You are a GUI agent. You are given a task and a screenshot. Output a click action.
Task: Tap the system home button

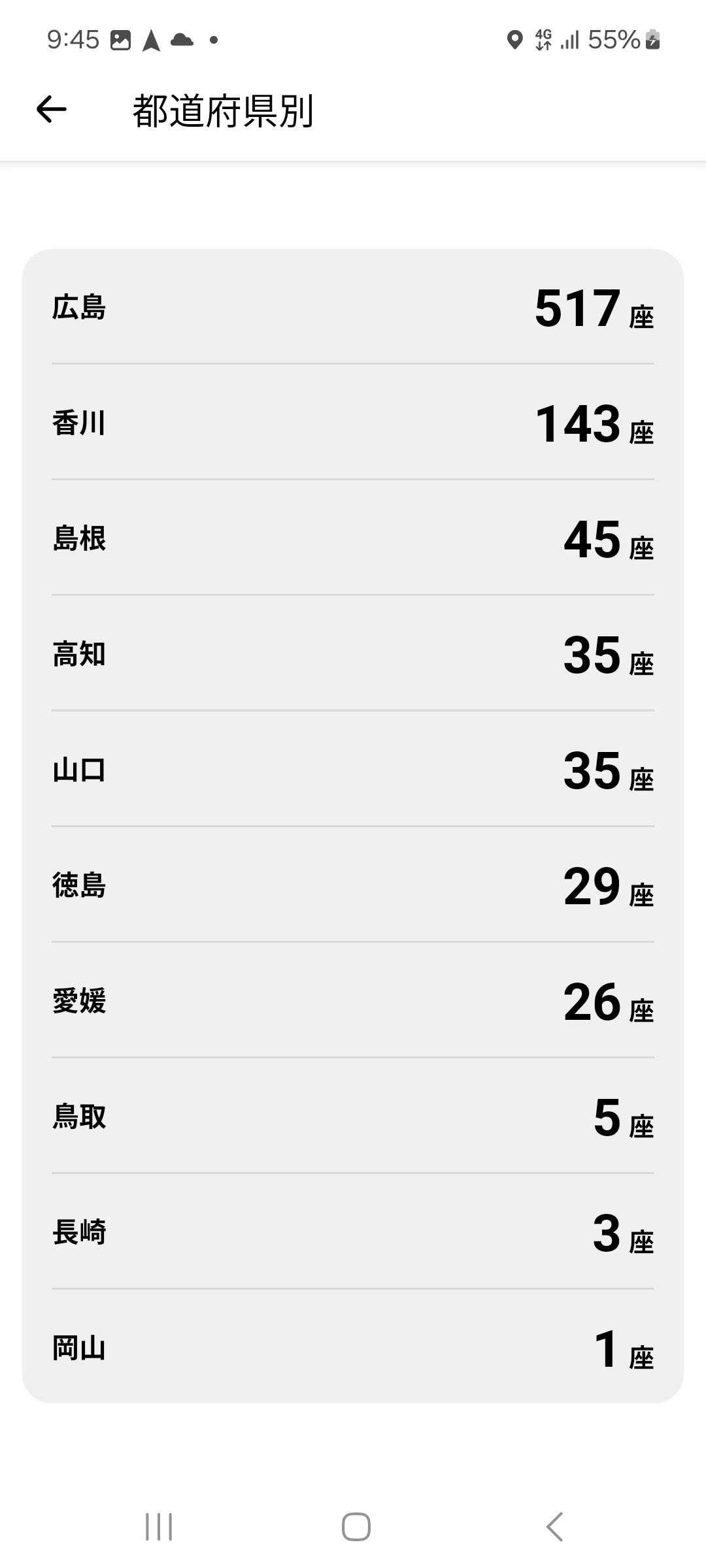coord(356,1526)
